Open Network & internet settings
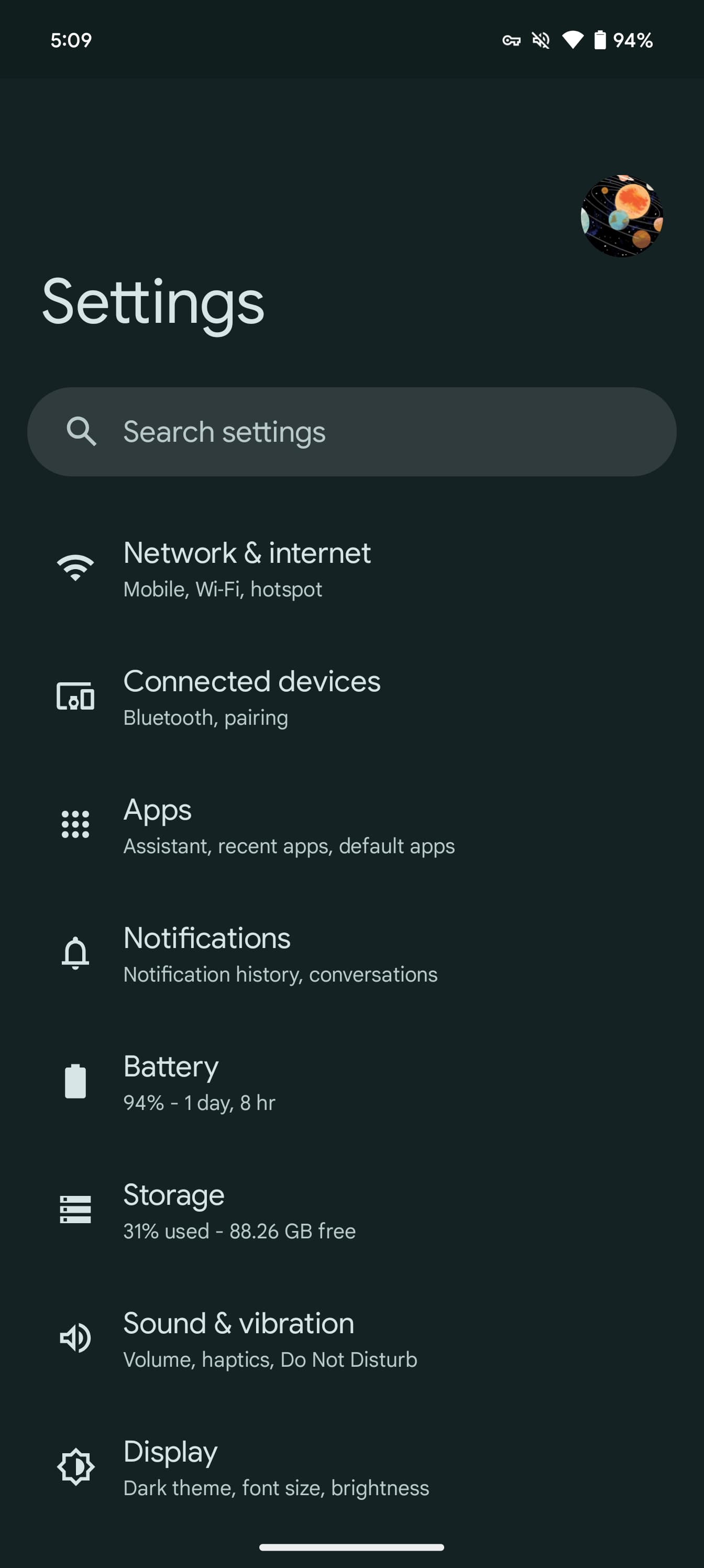704x1568 pixels. 246,569
